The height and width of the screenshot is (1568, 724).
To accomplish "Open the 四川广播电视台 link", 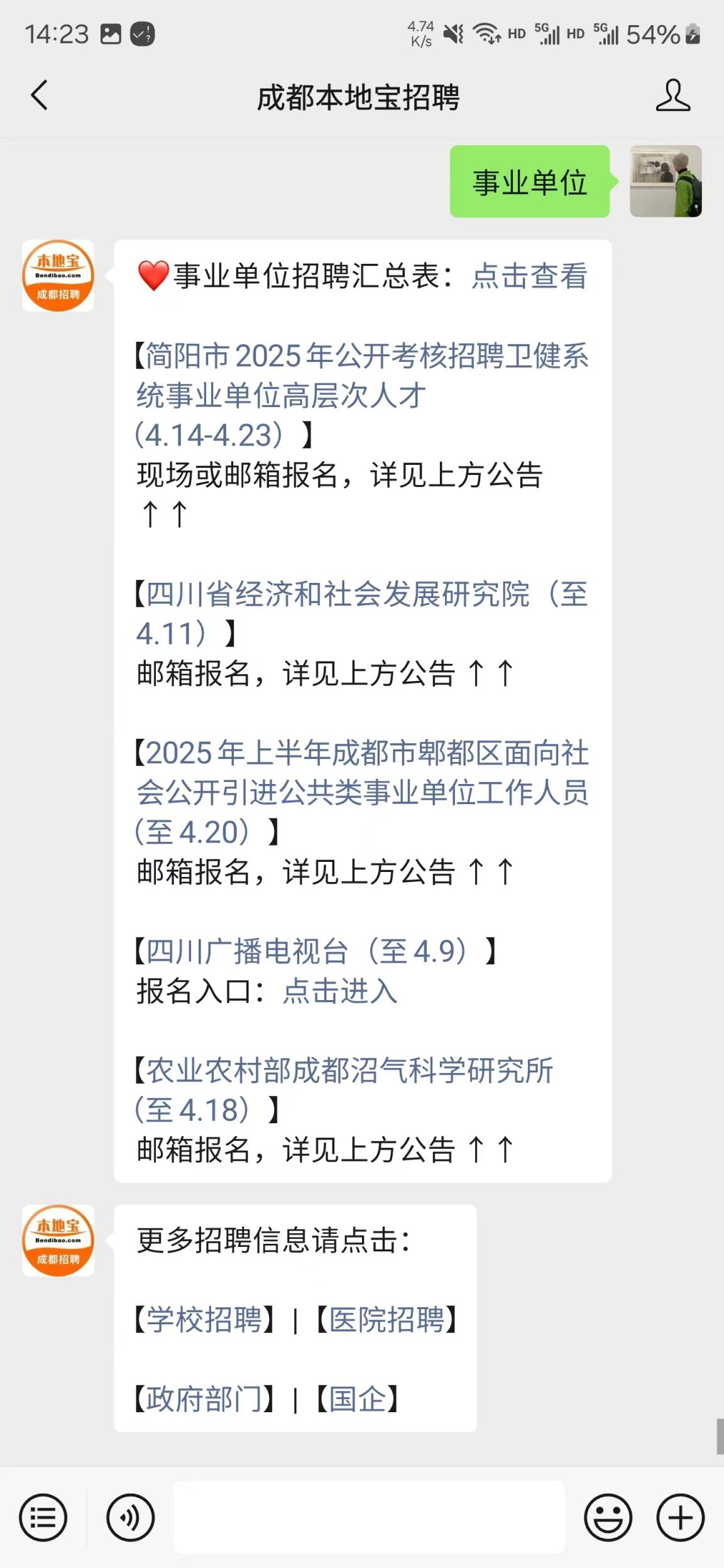I will (307, 951).
